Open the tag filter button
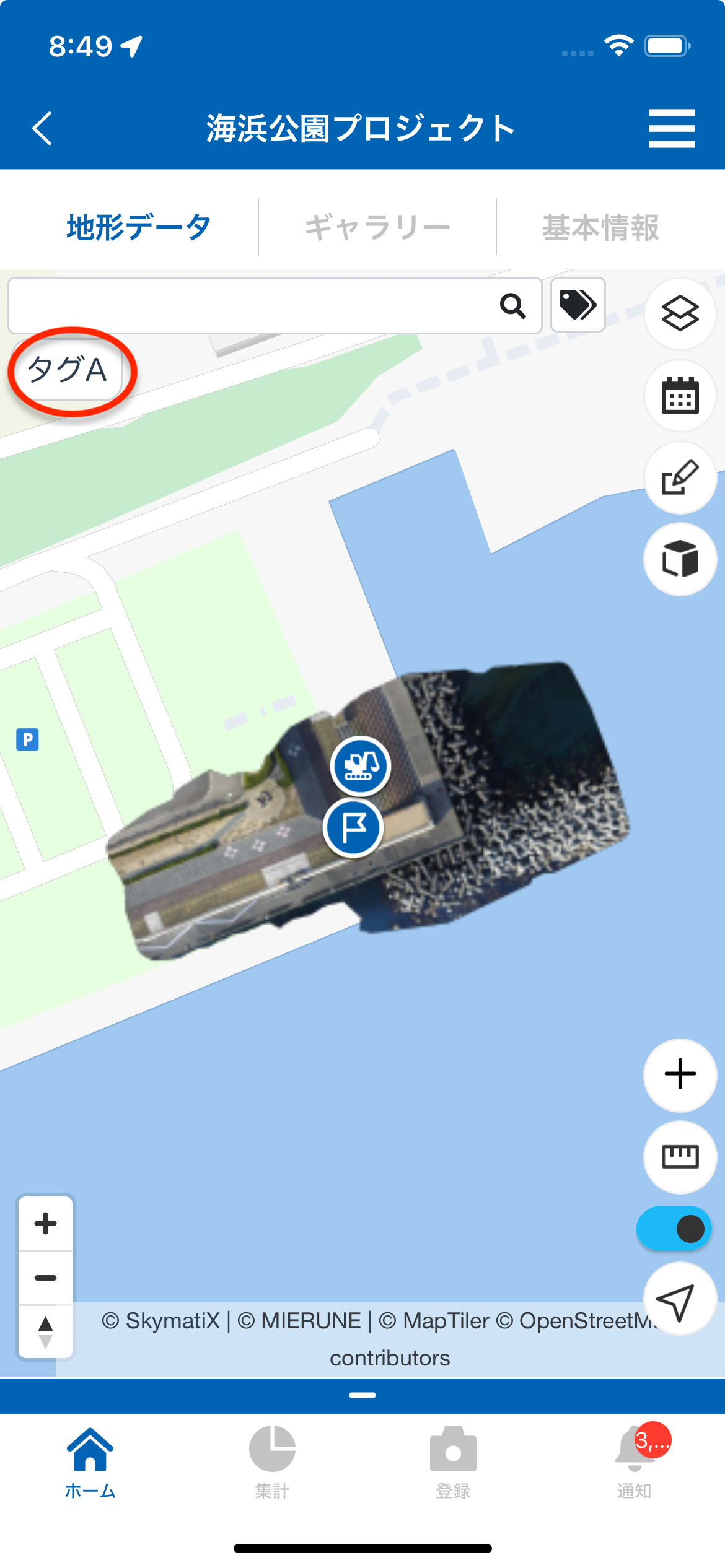 (x=578, y=305)
